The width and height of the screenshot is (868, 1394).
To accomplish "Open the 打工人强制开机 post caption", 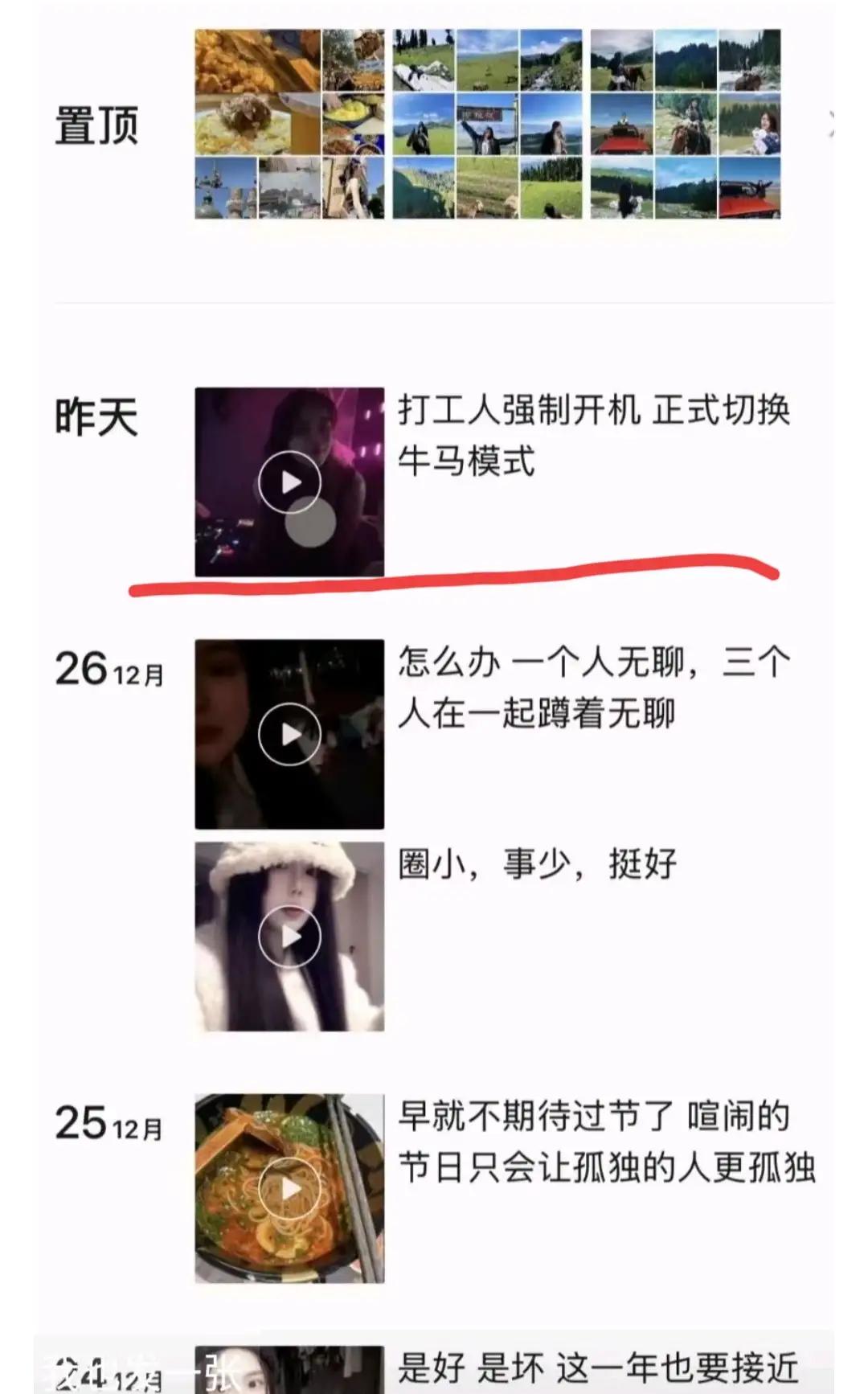I will [595, 434].
